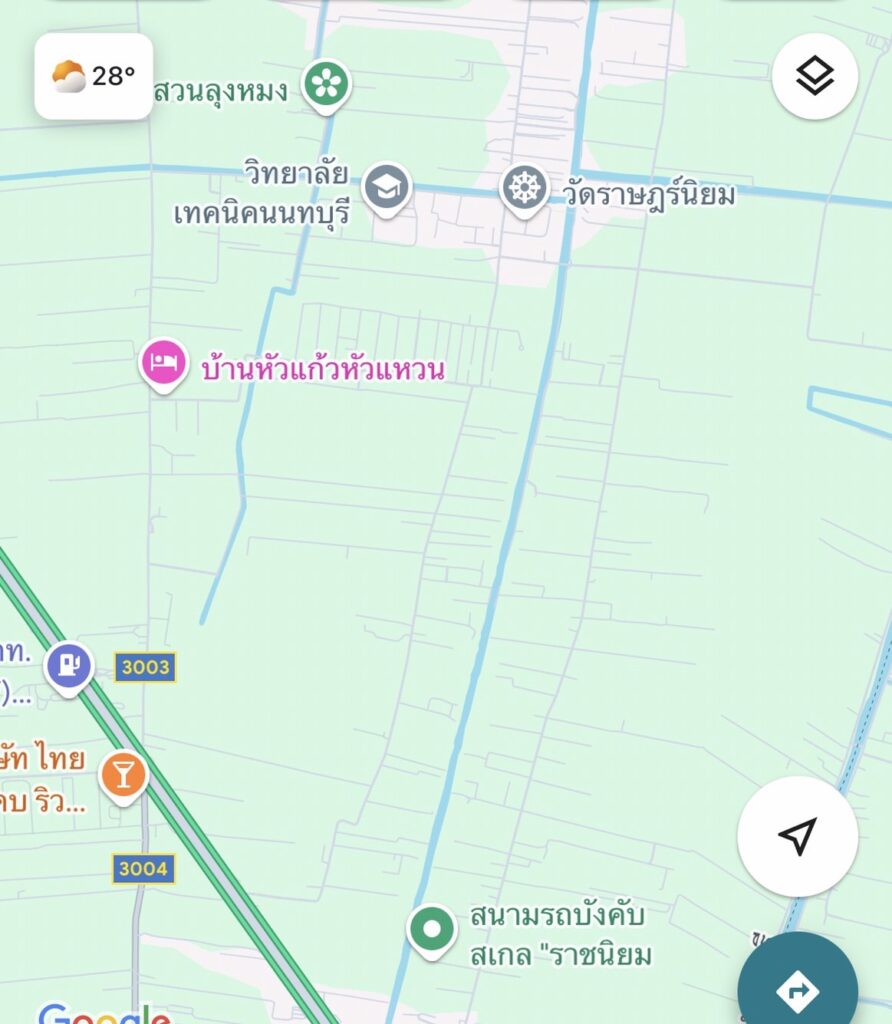Screen dimensions: 892x1024
Task: Open วิทยาลัยเทคนิคนนทบุรี college marker
Action: click(387, 189)
